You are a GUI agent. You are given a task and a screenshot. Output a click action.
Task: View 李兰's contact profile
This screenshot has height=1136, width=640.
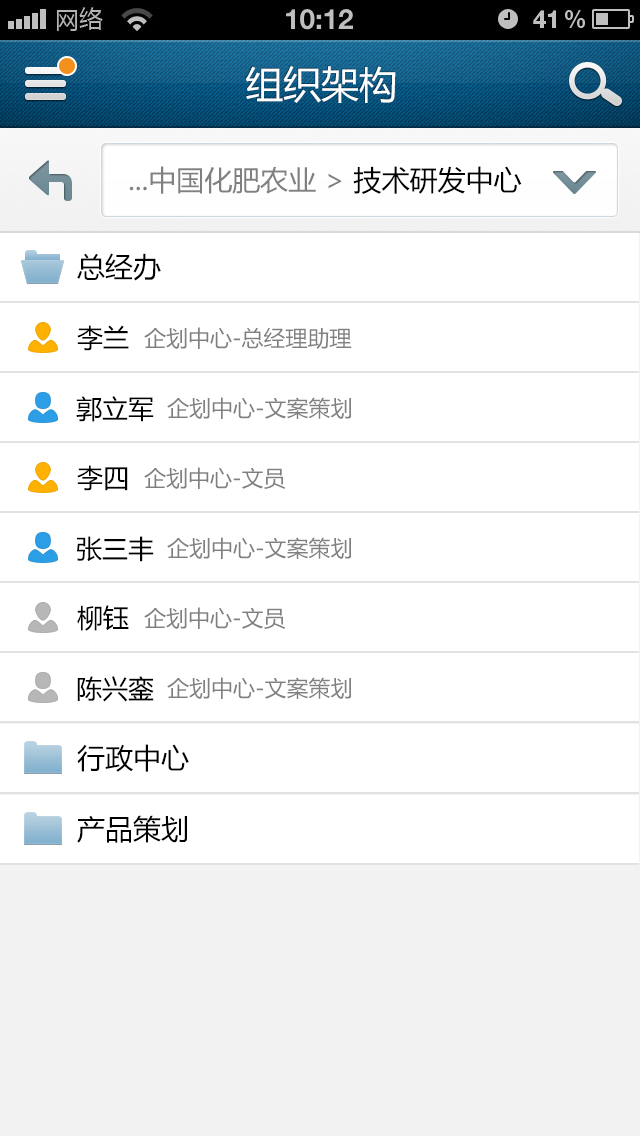[320, 338]
